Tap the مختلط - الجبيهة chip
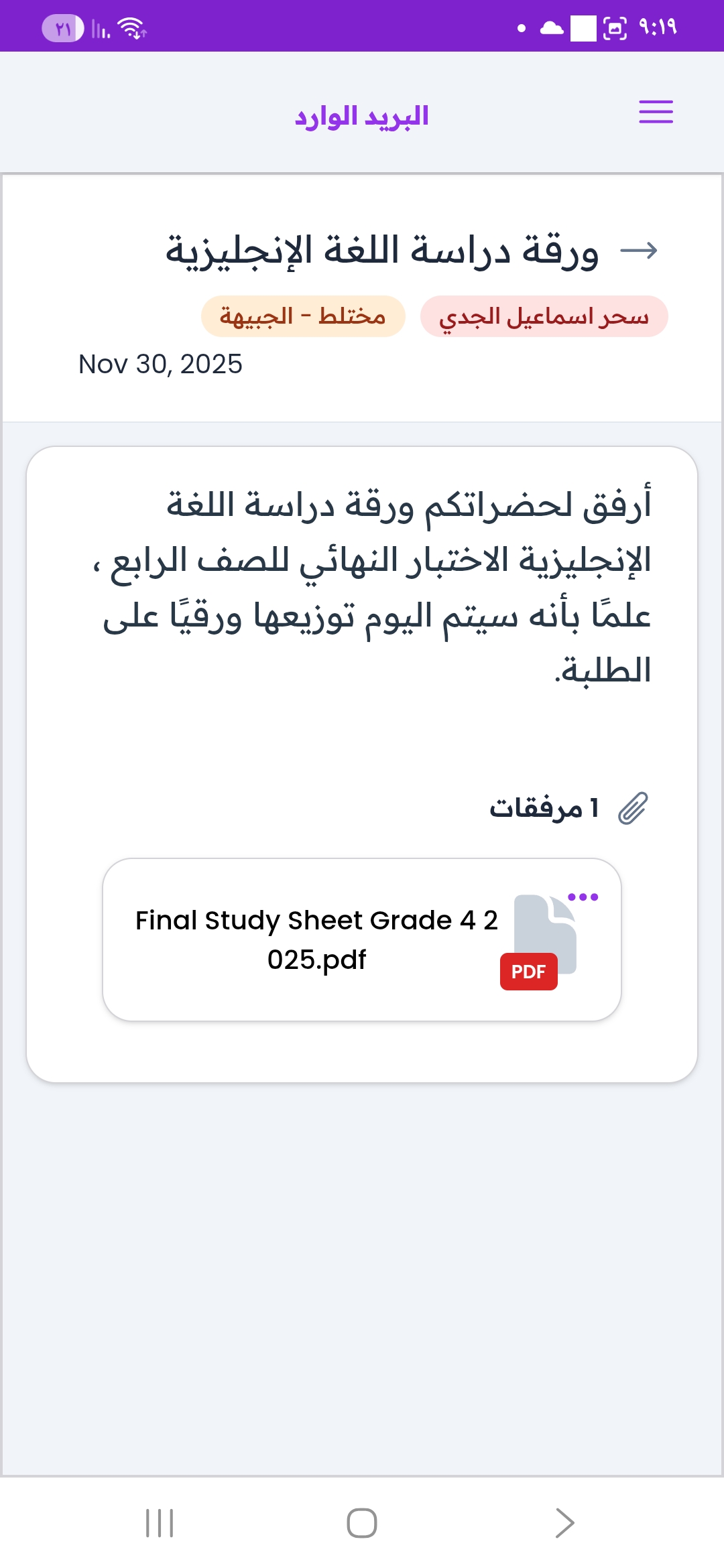 tap(303, 316)
